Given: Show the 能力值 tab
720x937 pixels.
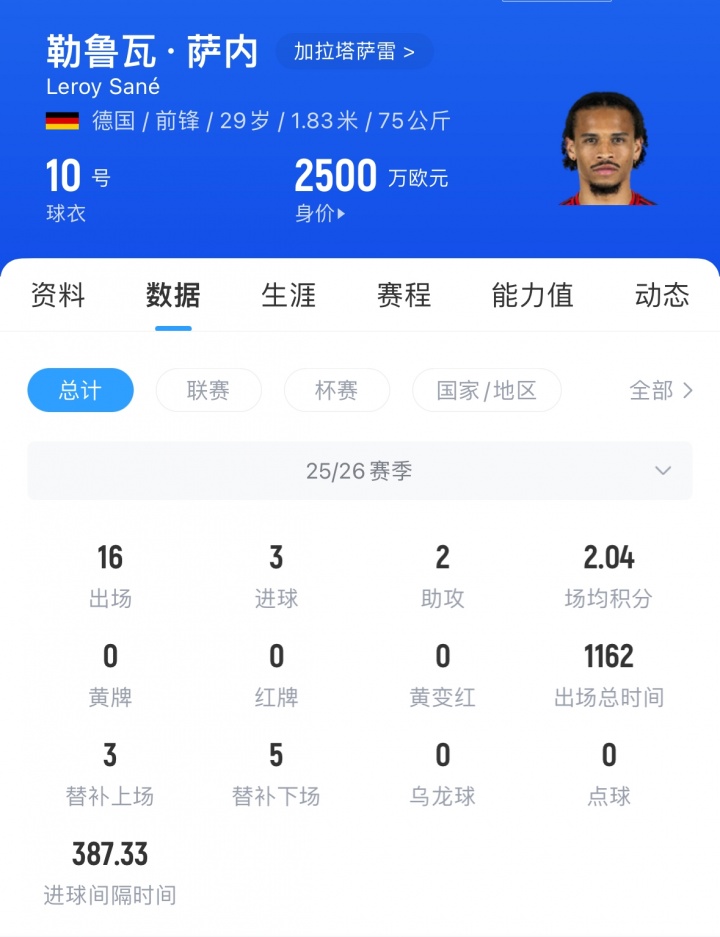Looking at the screenshot, I should (532, 295).
